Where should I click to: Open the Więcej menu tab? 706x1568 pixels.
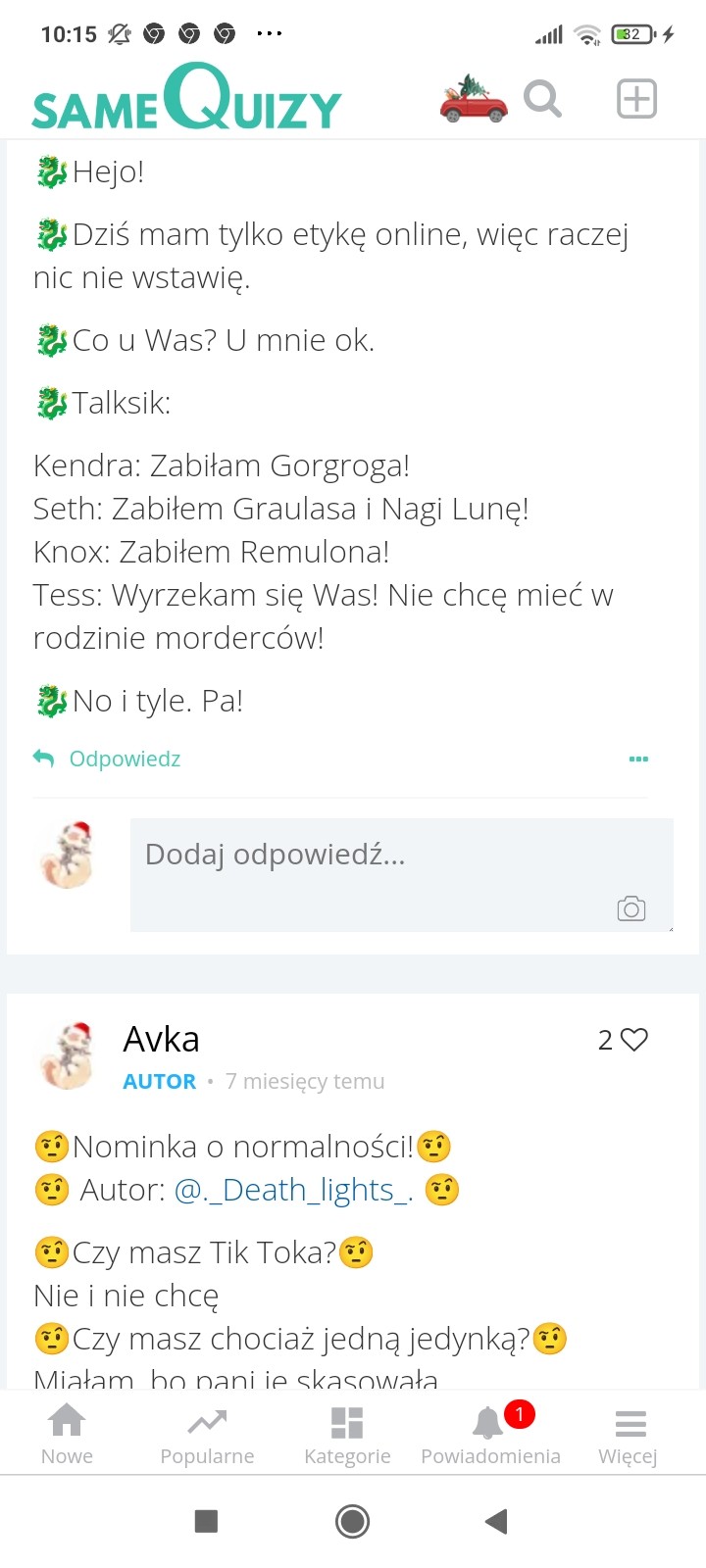629,1435
